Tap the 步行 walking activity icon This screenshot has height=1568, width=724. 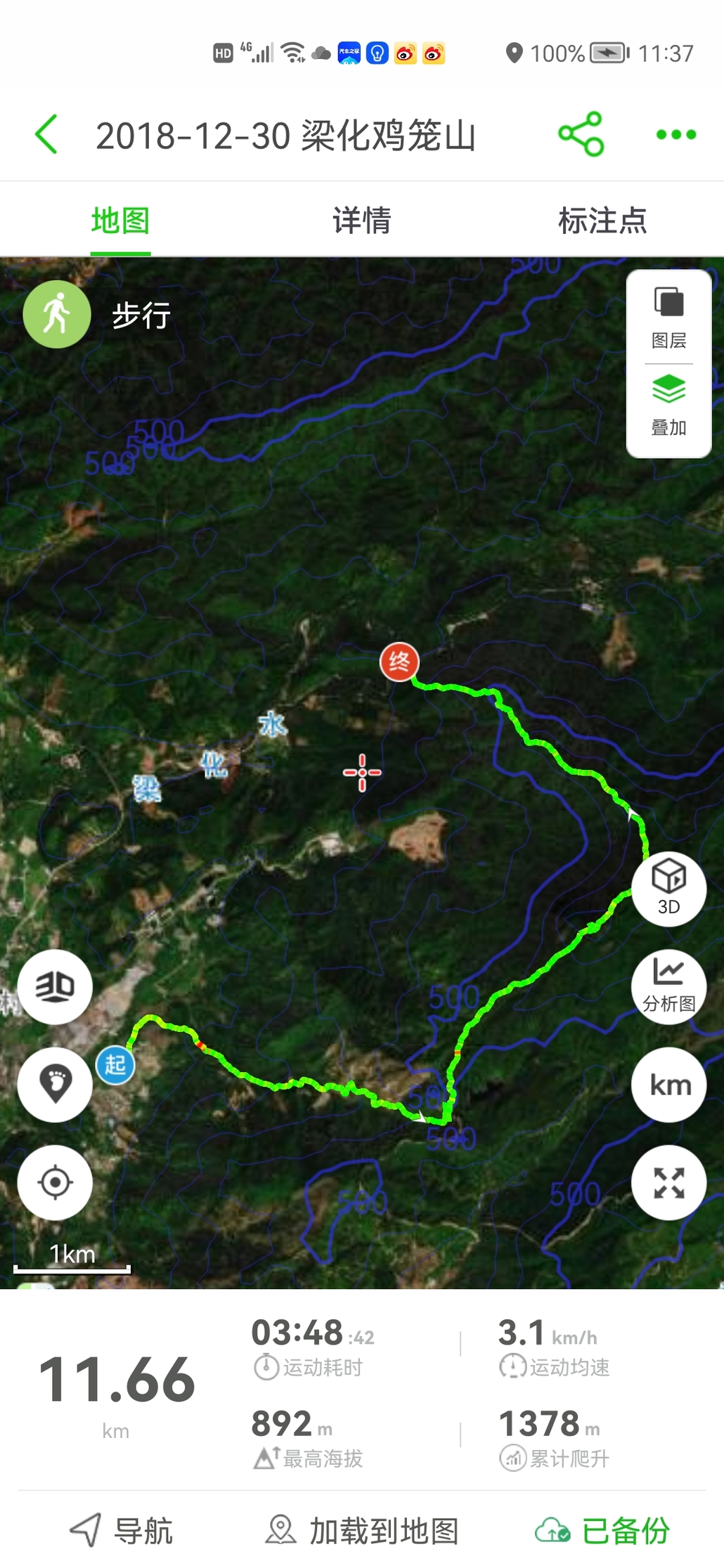[57, 314]
